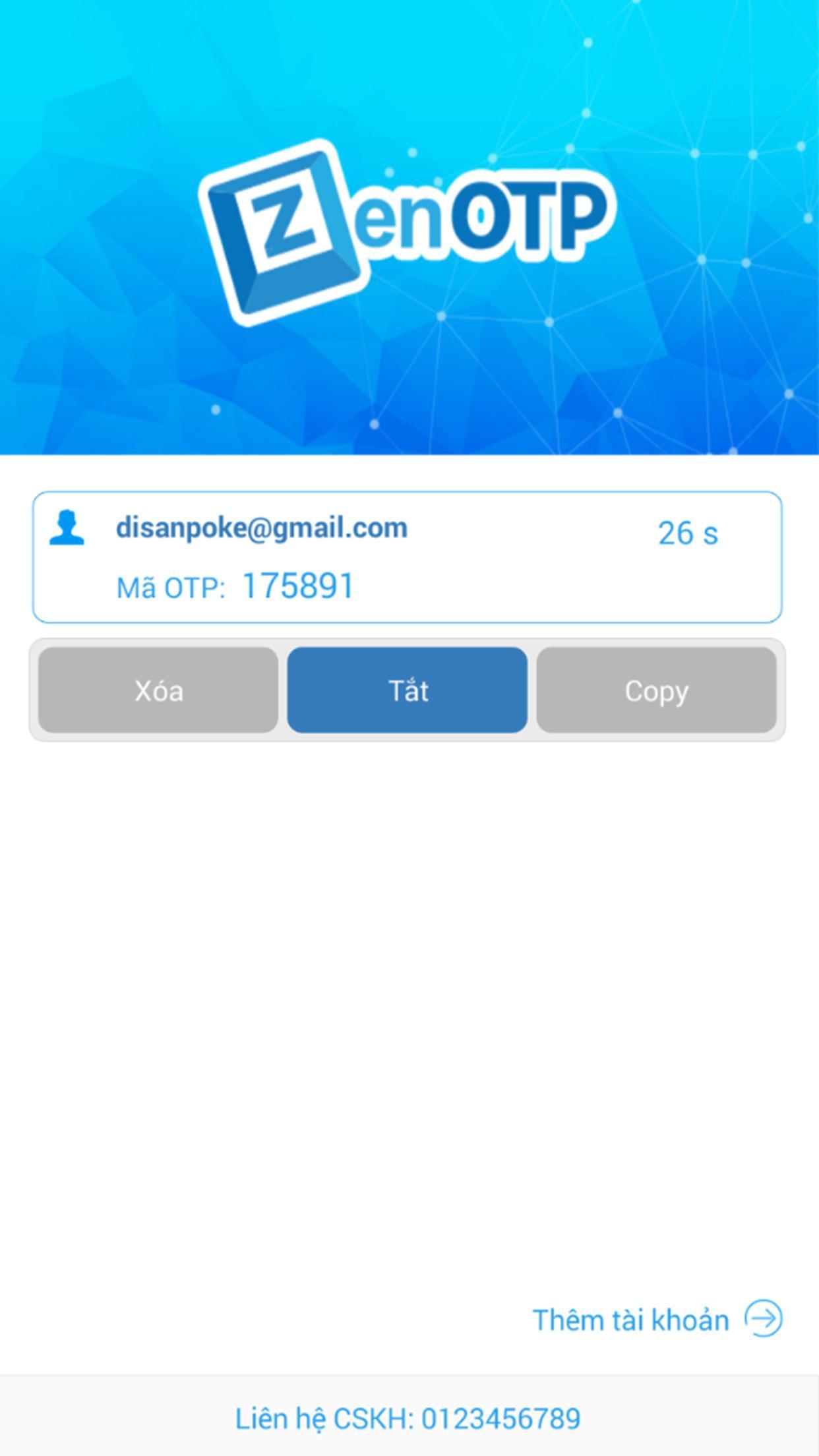Image resolution: width=819 pixels, height=1456 pixels.
Task: Tap the Xóa button to delete account
Action: pyautogui.click(x=158, y=690)
